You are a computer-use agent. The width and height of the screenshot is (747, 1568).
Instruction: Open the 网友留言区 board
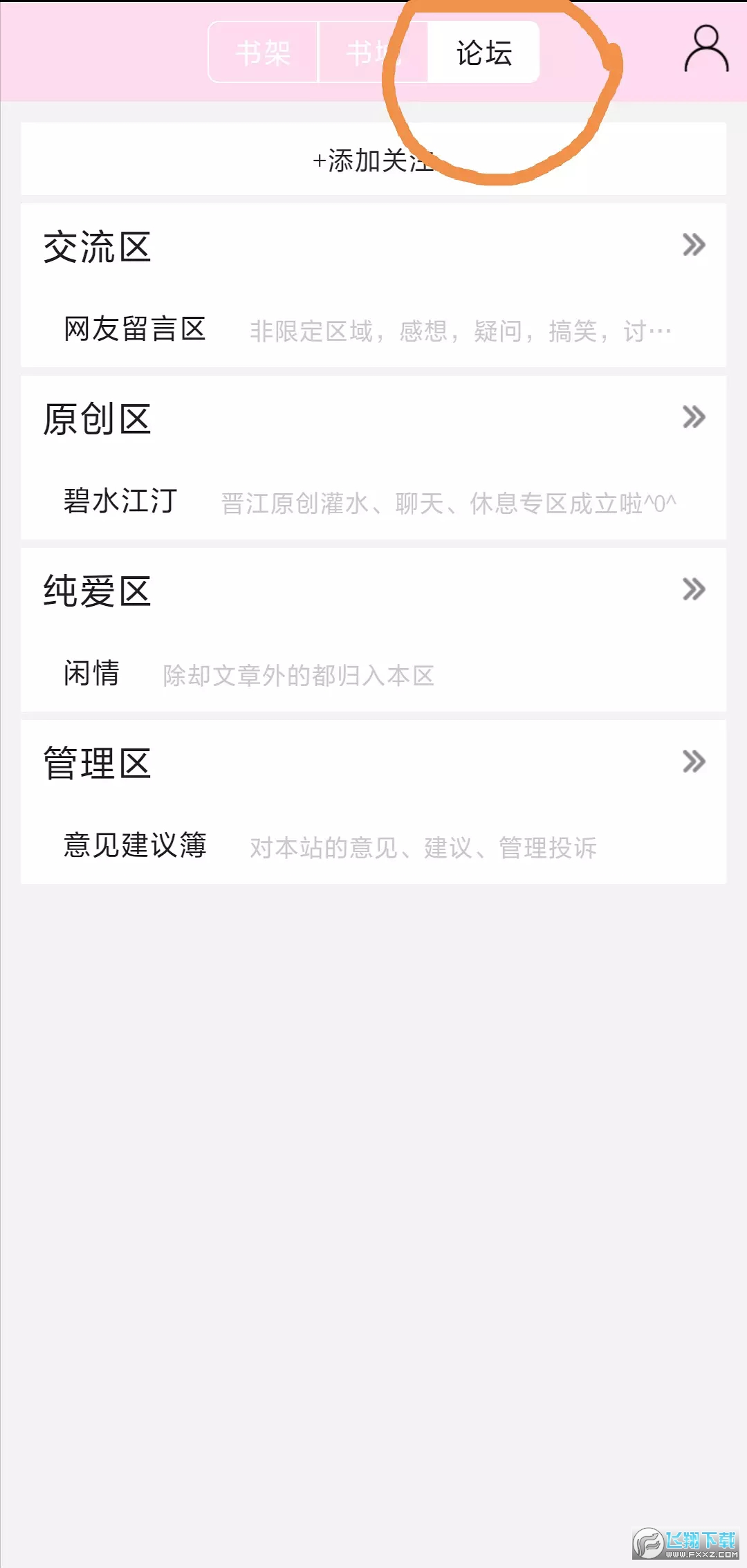pyautogui.click(x=135, y=329)
